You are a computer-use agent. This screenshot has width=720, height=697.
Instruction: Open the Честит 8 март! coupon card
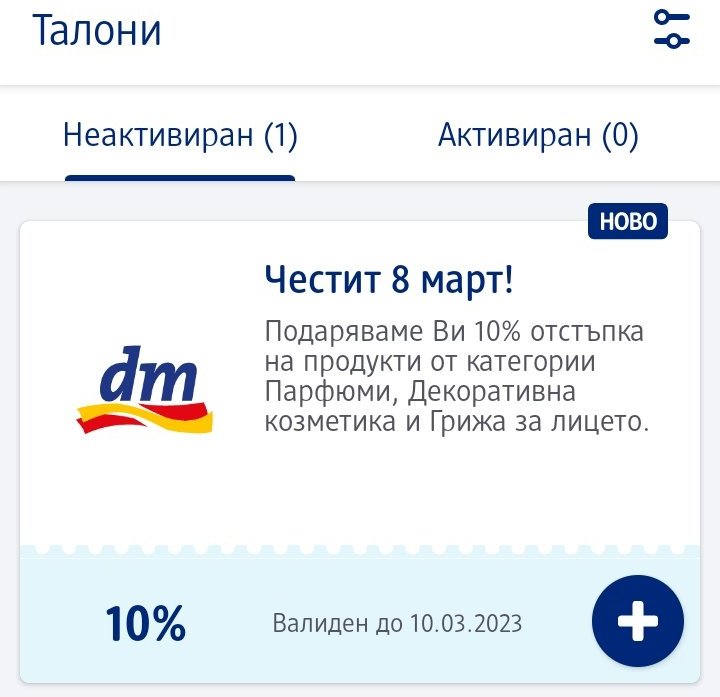coord(388,281)
